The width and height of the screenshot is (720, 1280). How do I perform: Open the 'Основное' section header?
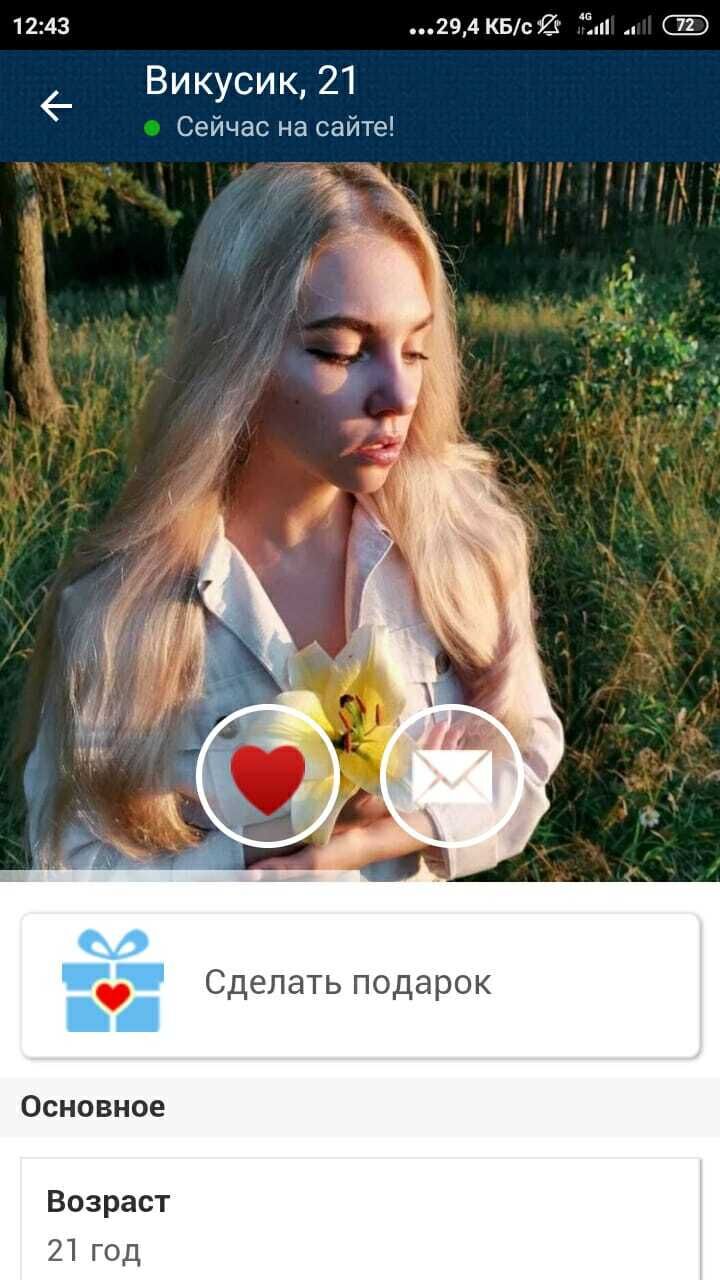pos(92,1107)
